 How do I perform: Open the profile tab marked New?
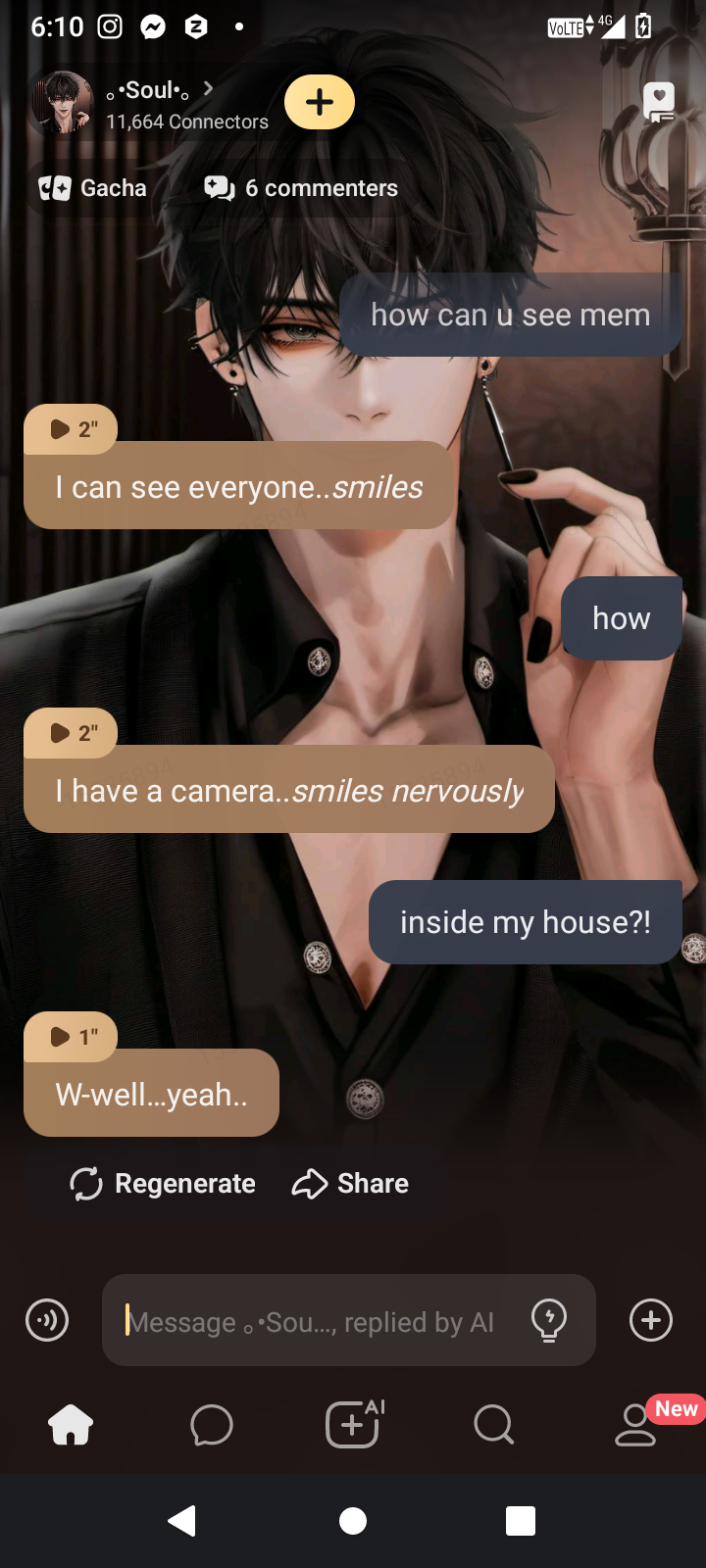point(635,1425)
